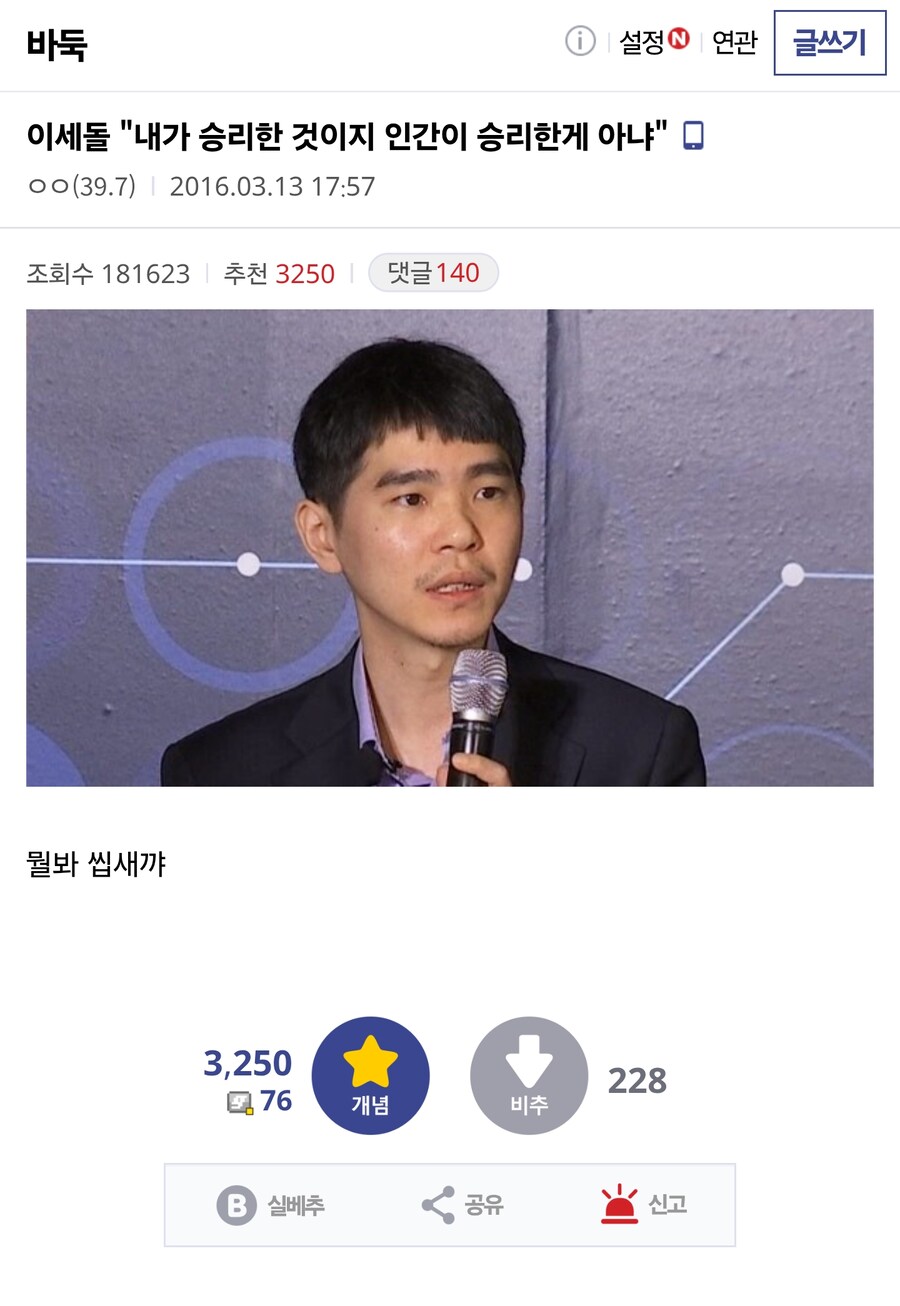Share this post via 공유

[462, 1205]
